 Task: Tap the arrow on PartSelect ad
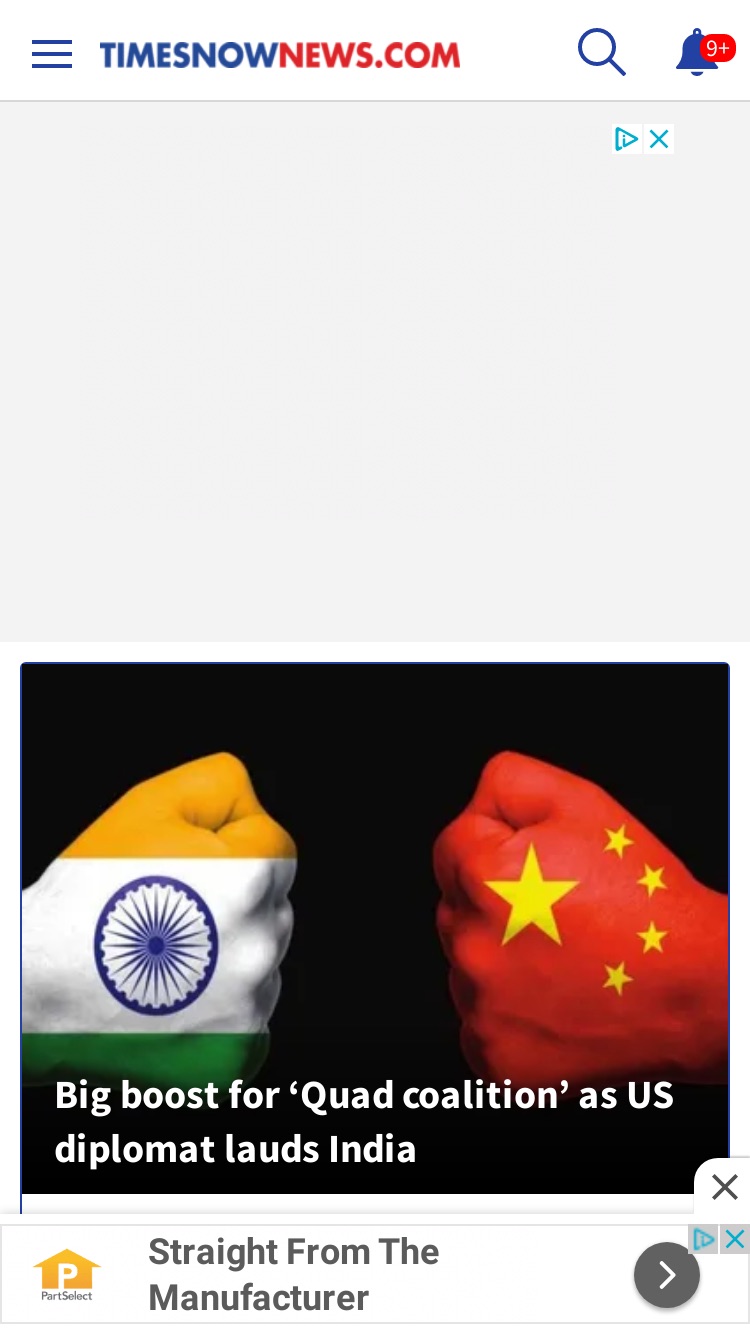(667, 1275)
